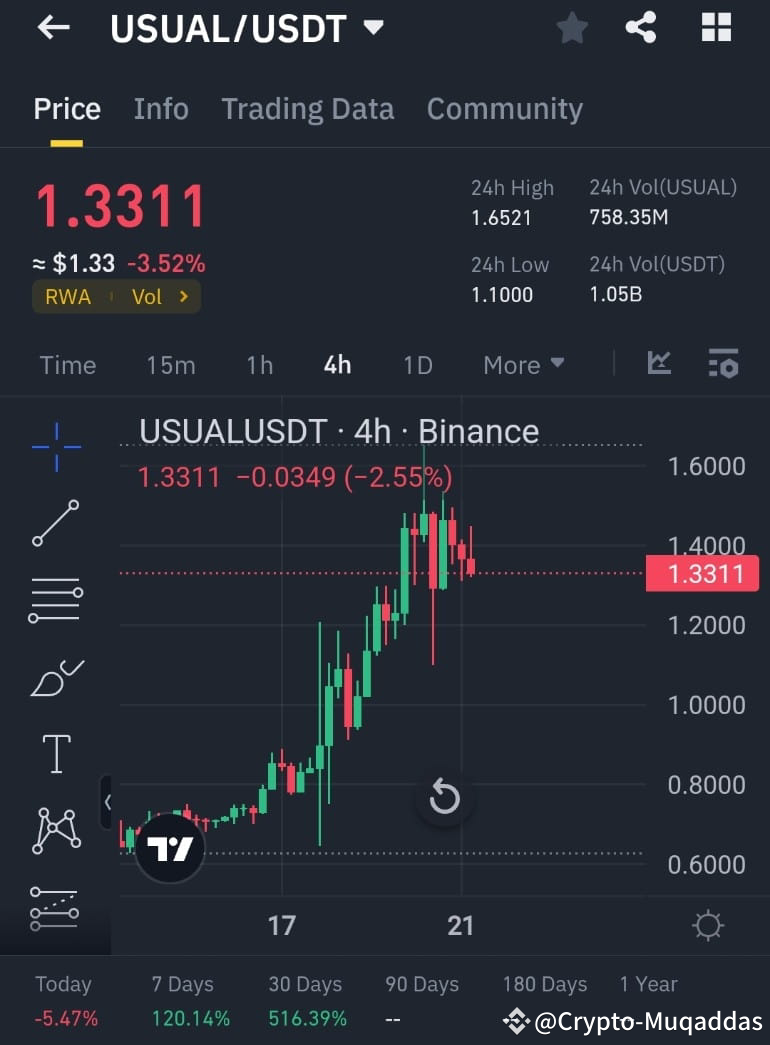
Task: Open the USUAL/USDT pair selector dropdown
Action: pos(372,28)
